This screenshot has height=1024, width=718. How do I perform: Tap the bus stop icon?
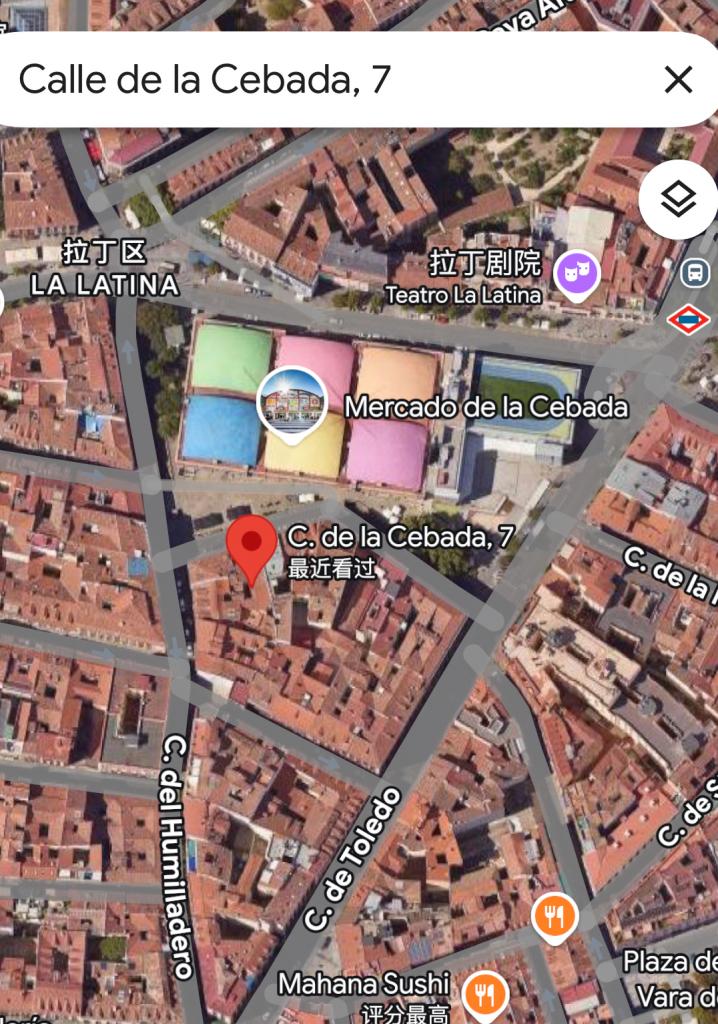click(694, 271)
